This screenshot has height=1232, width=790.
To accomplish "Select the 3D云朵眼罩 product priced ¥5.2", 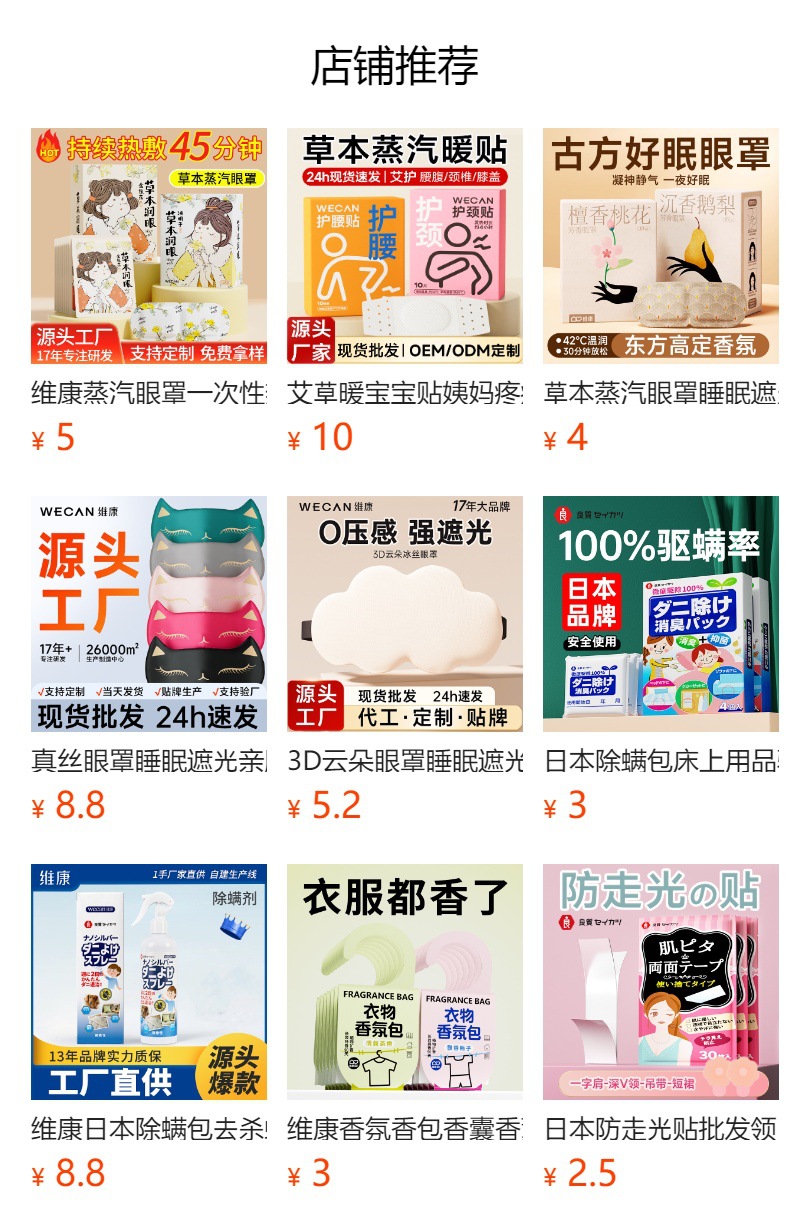I will tap(405, 614).
